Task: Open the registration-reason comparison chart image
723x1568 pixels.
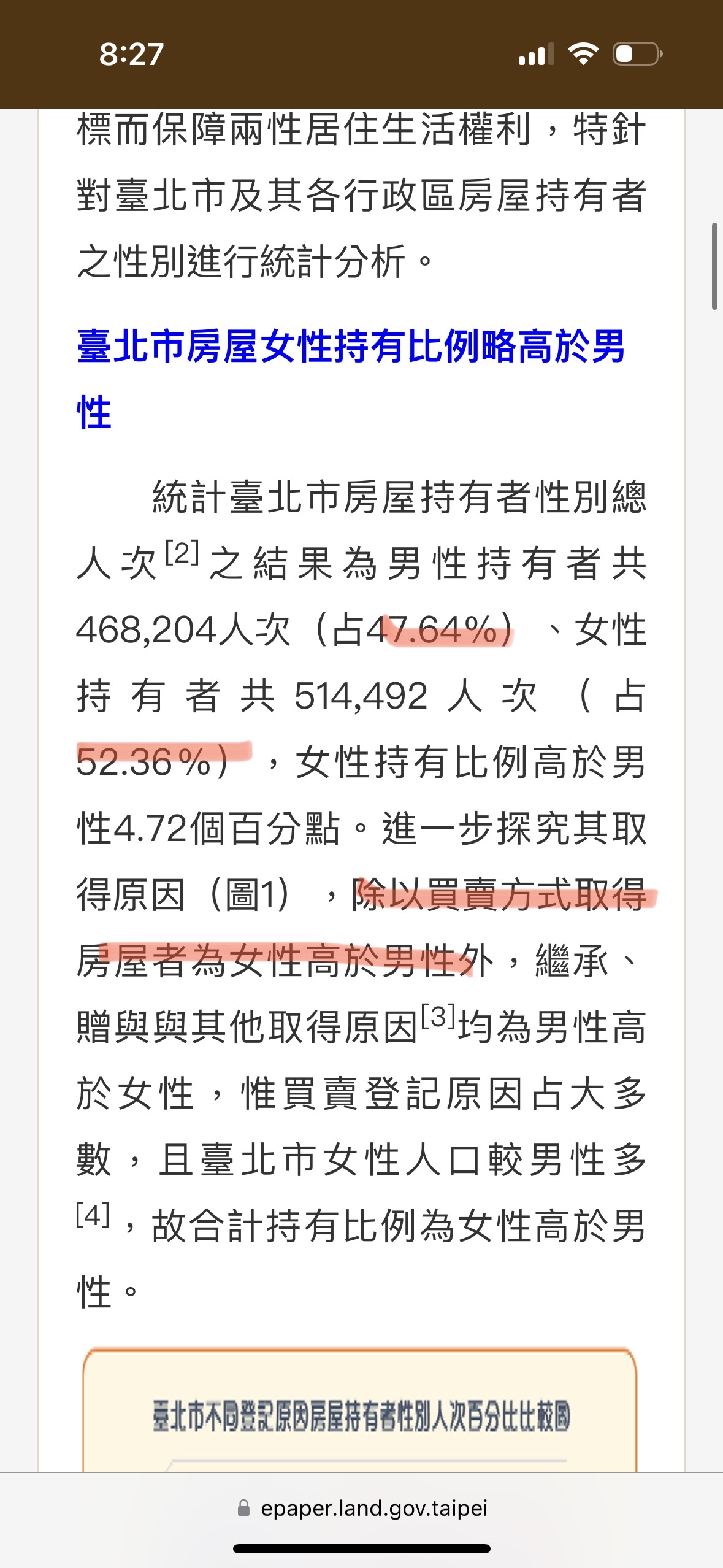Action: point(360,1409)
